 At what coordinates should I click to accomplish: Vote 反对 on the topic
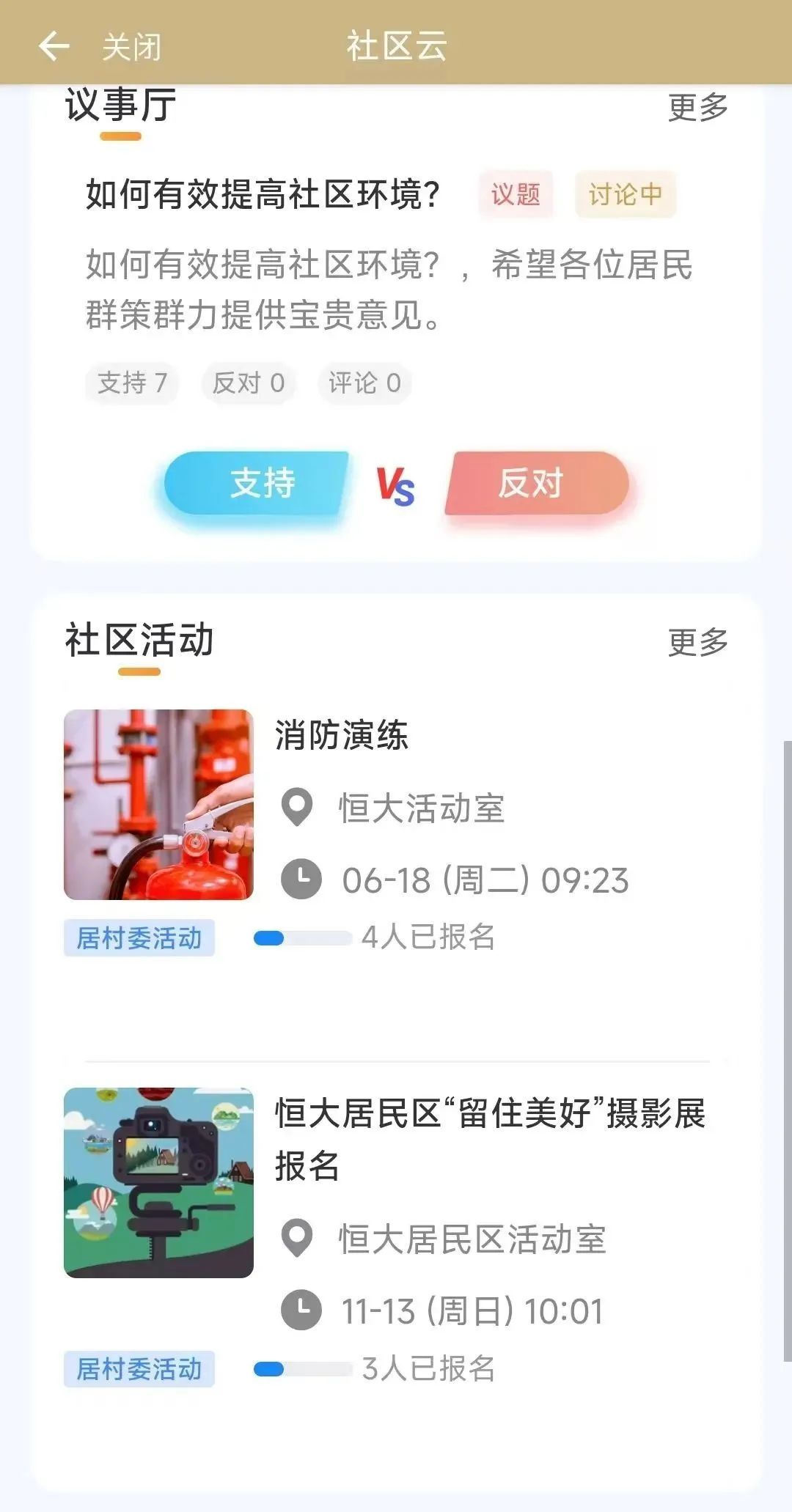[x=538, y=483]
